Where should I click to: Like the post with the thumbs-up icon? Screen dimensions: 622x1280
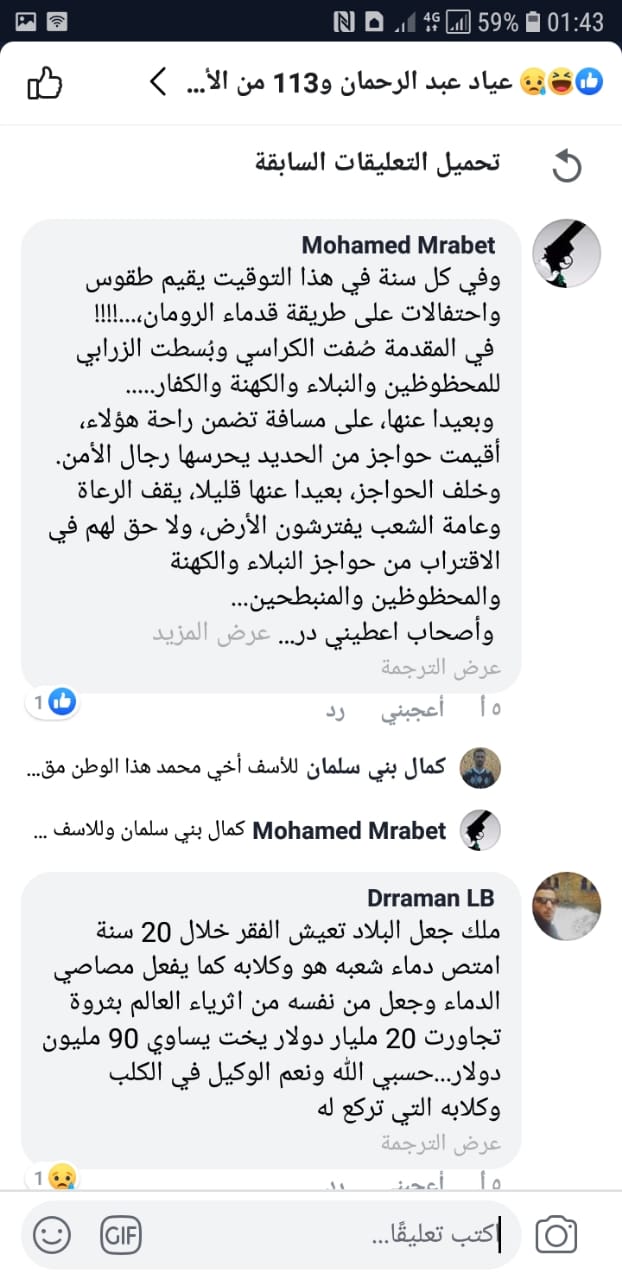point(44,82)
